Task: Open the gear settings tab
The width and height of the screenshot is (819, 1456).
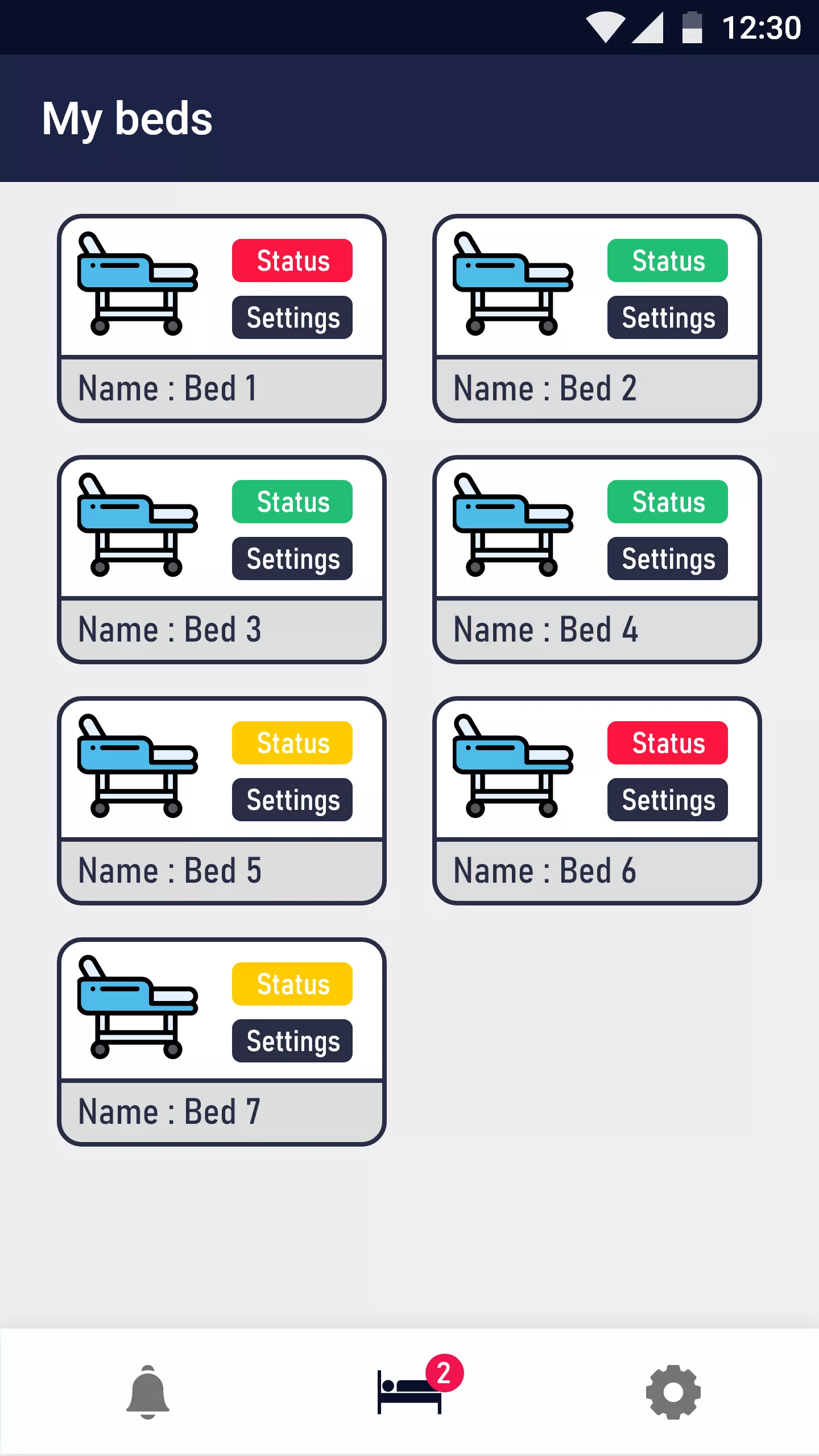Action: [673, 1392]
